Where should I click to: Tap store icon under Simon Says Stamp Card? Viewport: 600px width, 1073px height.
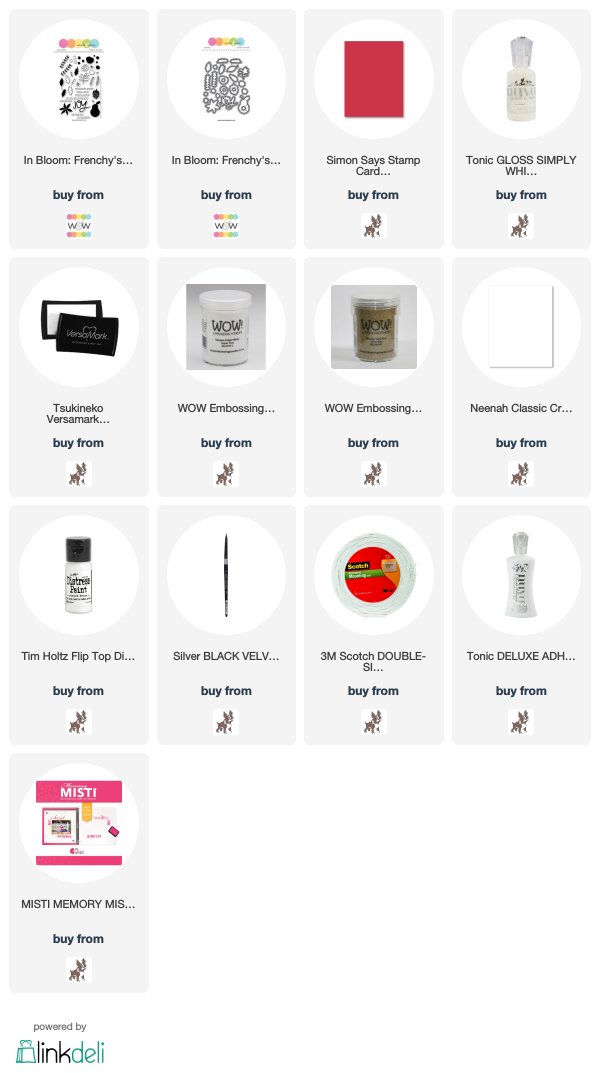tap(374, 226)
